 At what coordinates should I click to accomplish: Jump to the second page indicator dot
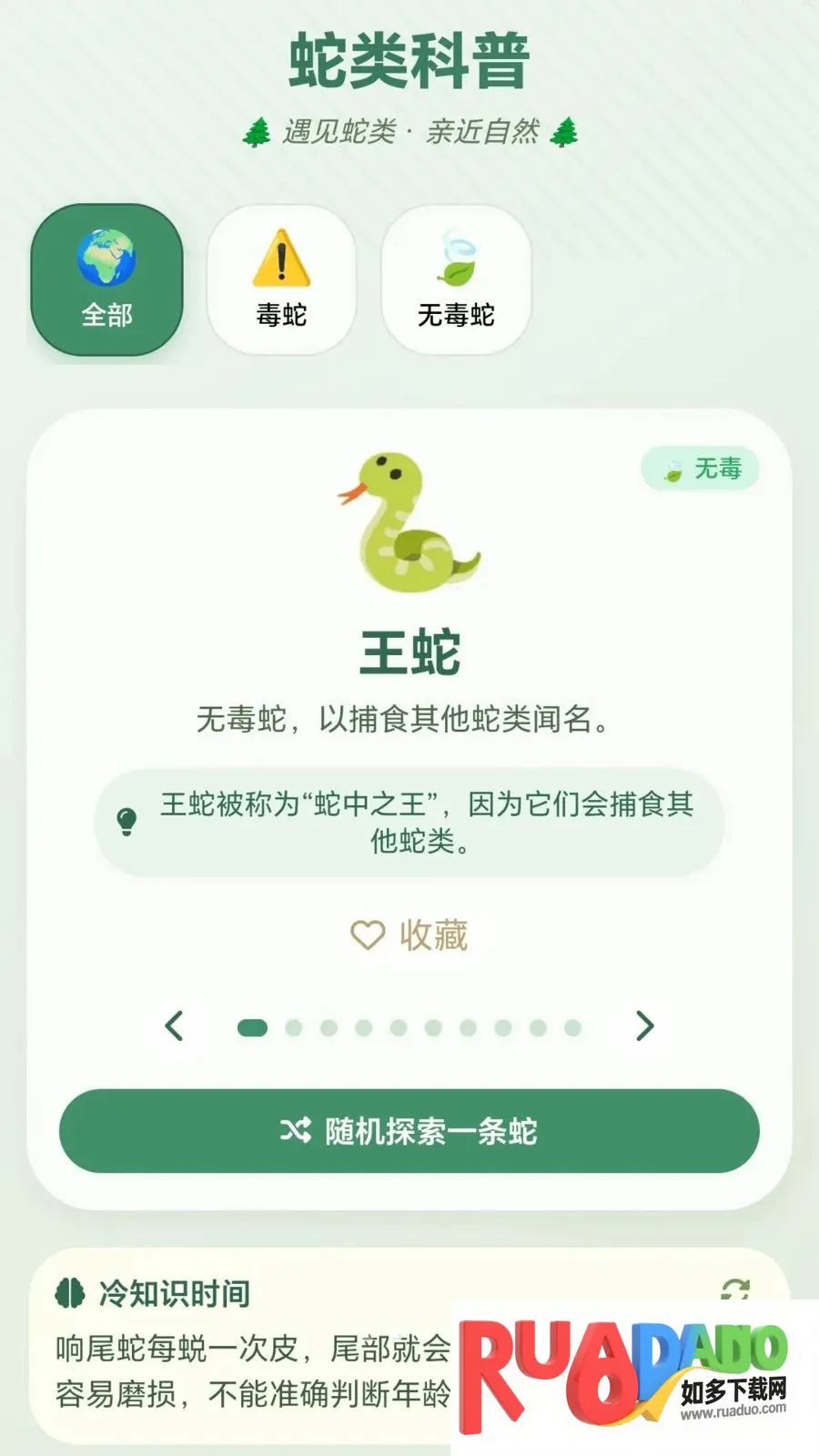click(293, 1028)
